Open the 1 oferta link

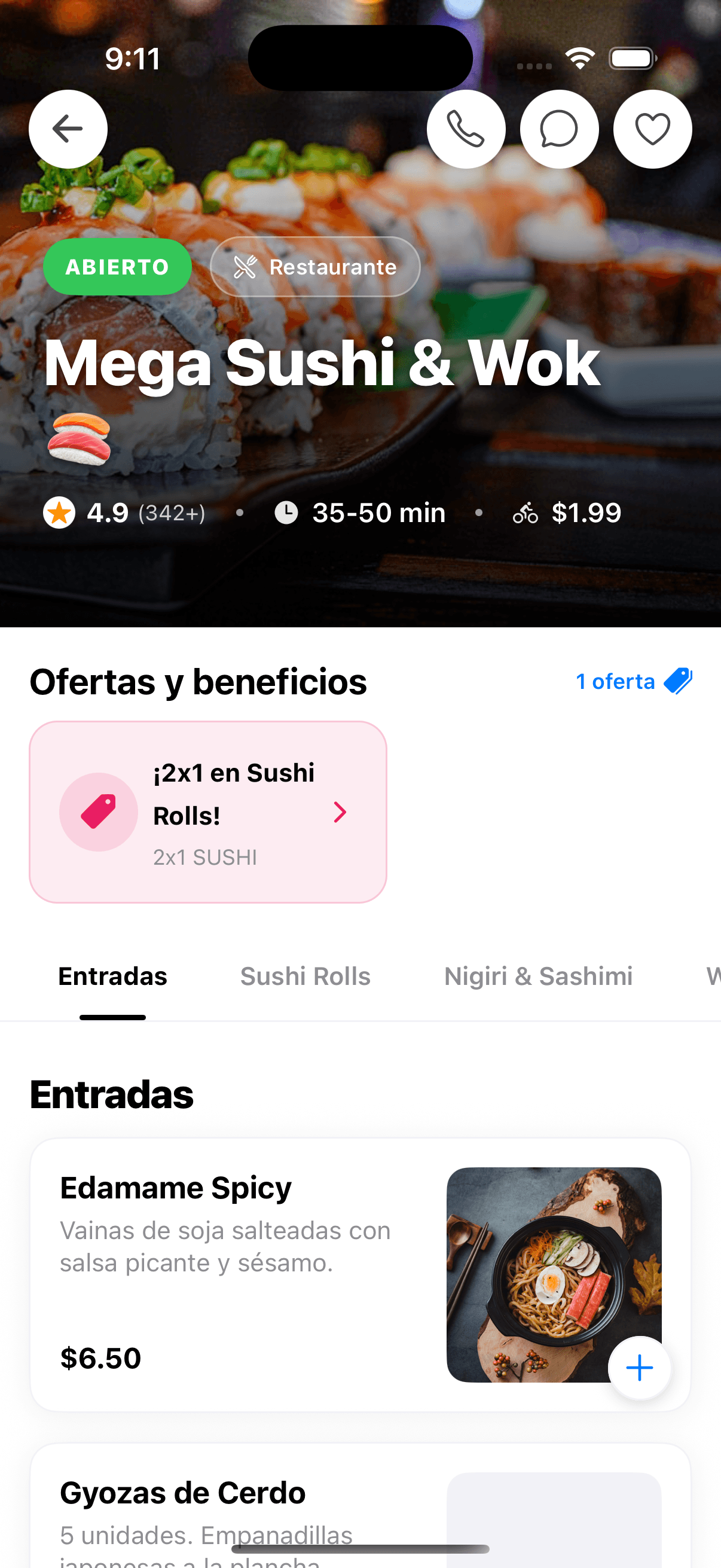click(616, 681)
